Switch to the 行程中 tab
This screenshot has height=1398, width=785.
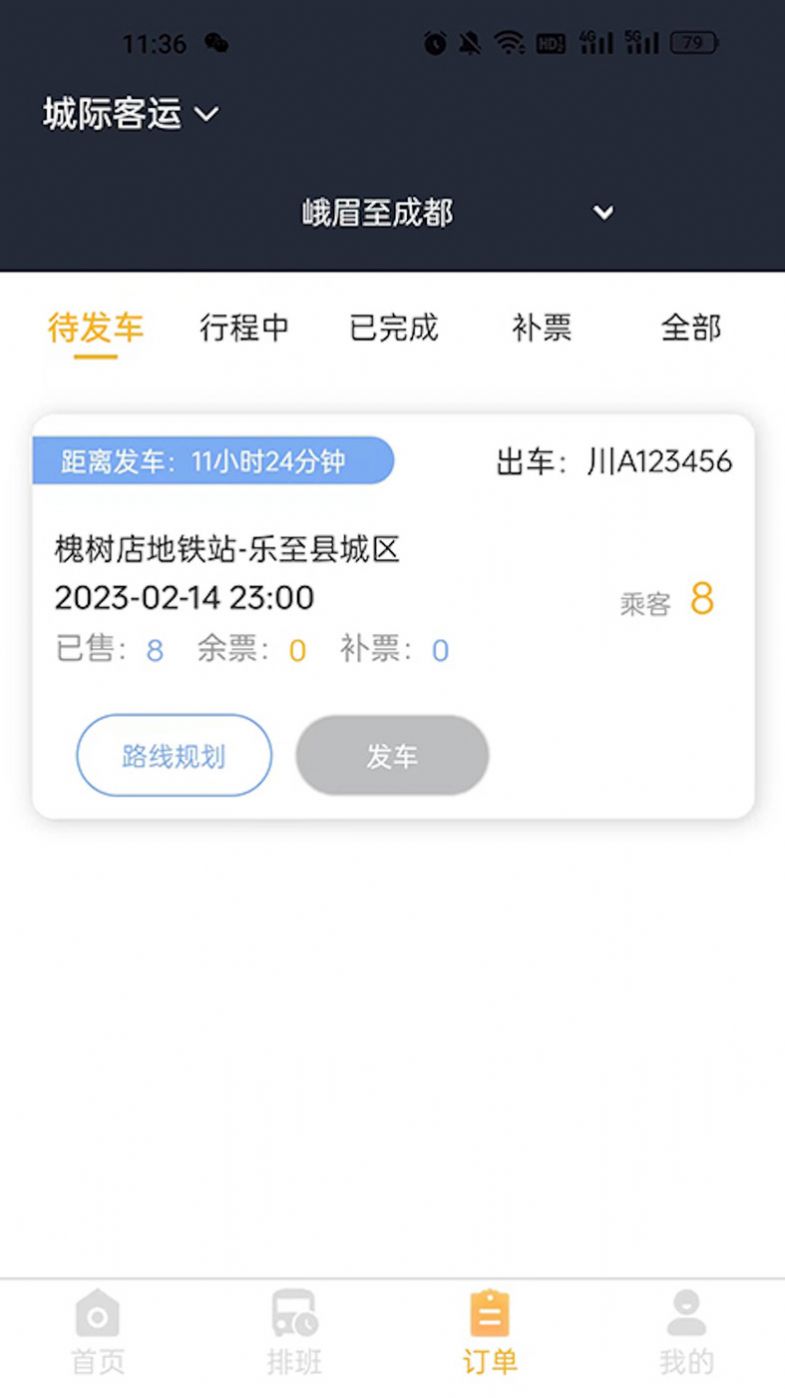pyautogui.click(x=243, y=329)
